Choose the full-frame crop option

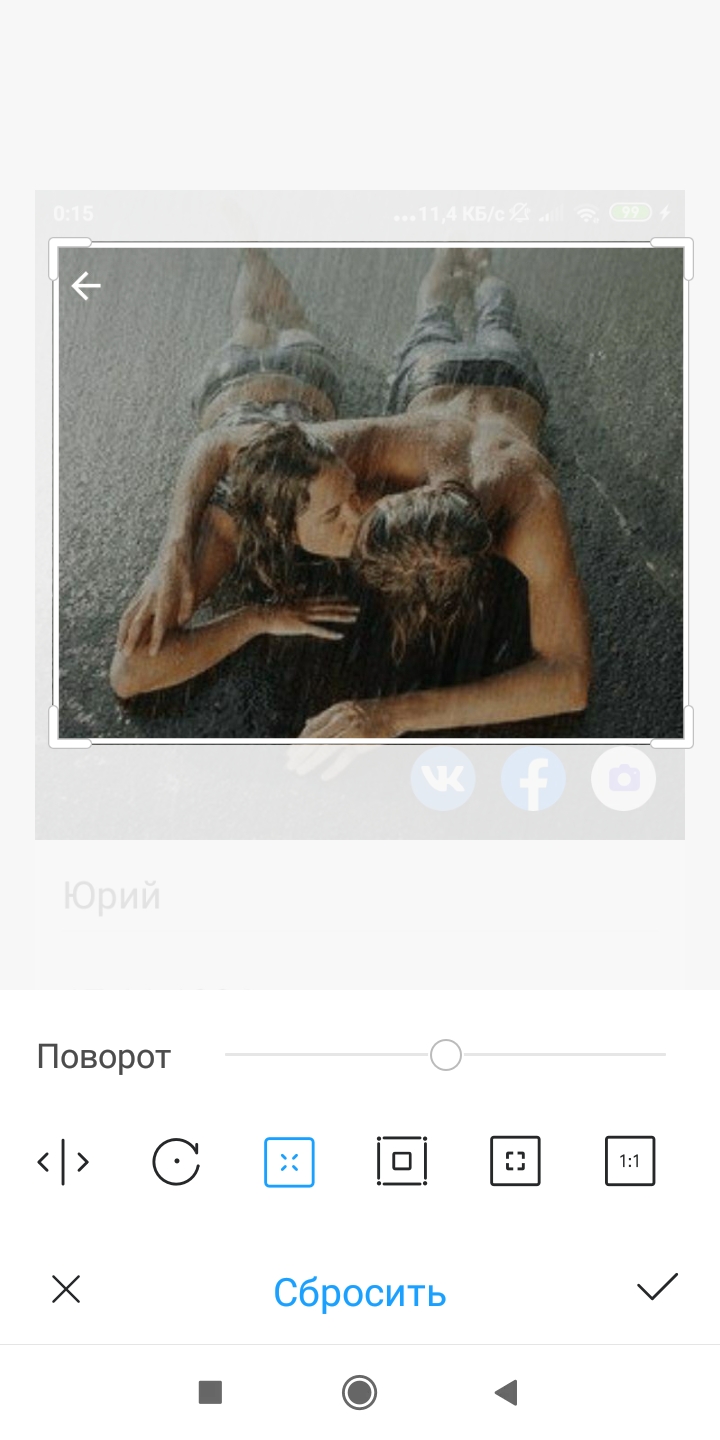515,1162
